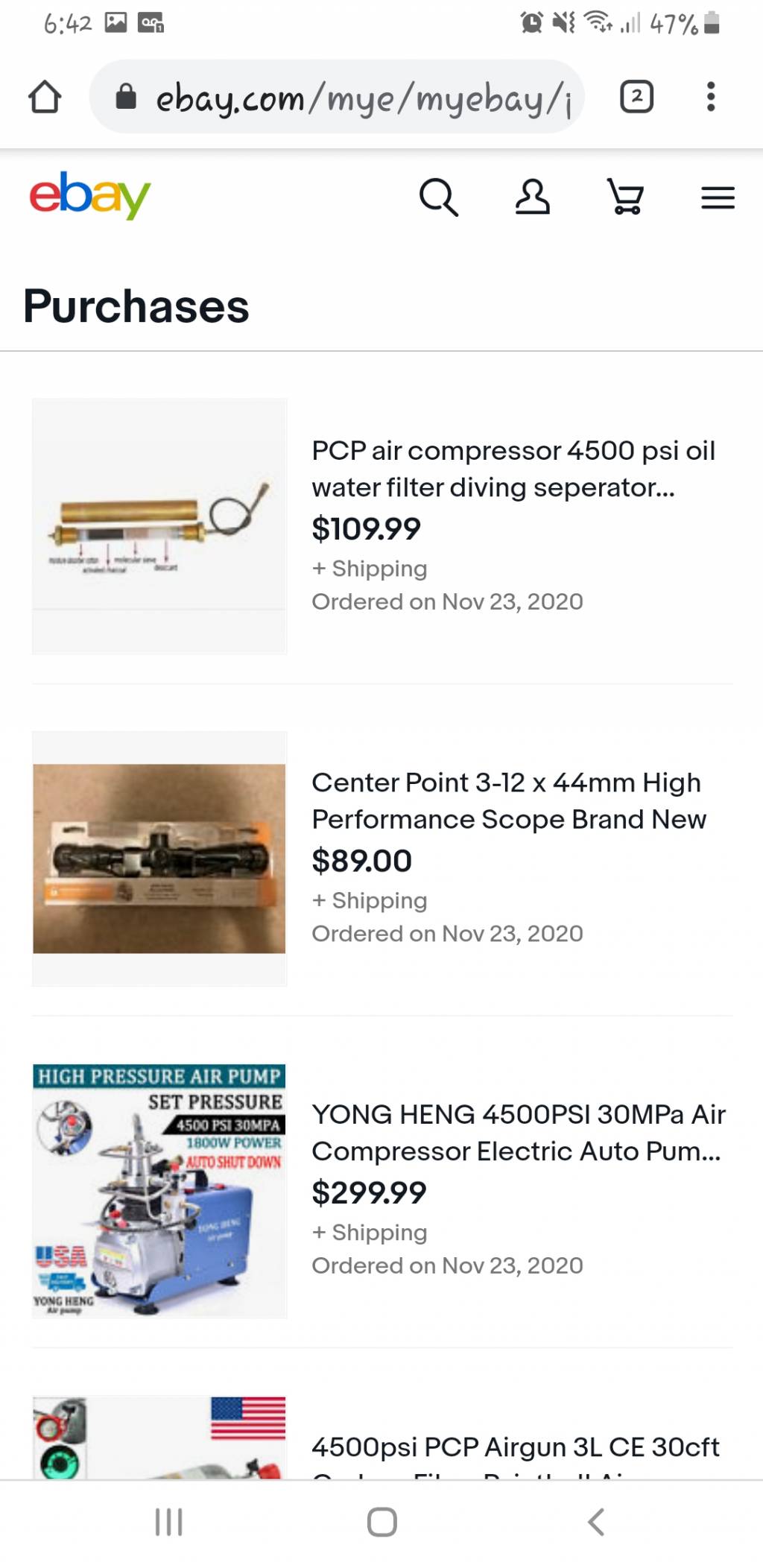Go to the browser home page
Image resolution: width=763 pixels, height=1568 pixels.
45,97
